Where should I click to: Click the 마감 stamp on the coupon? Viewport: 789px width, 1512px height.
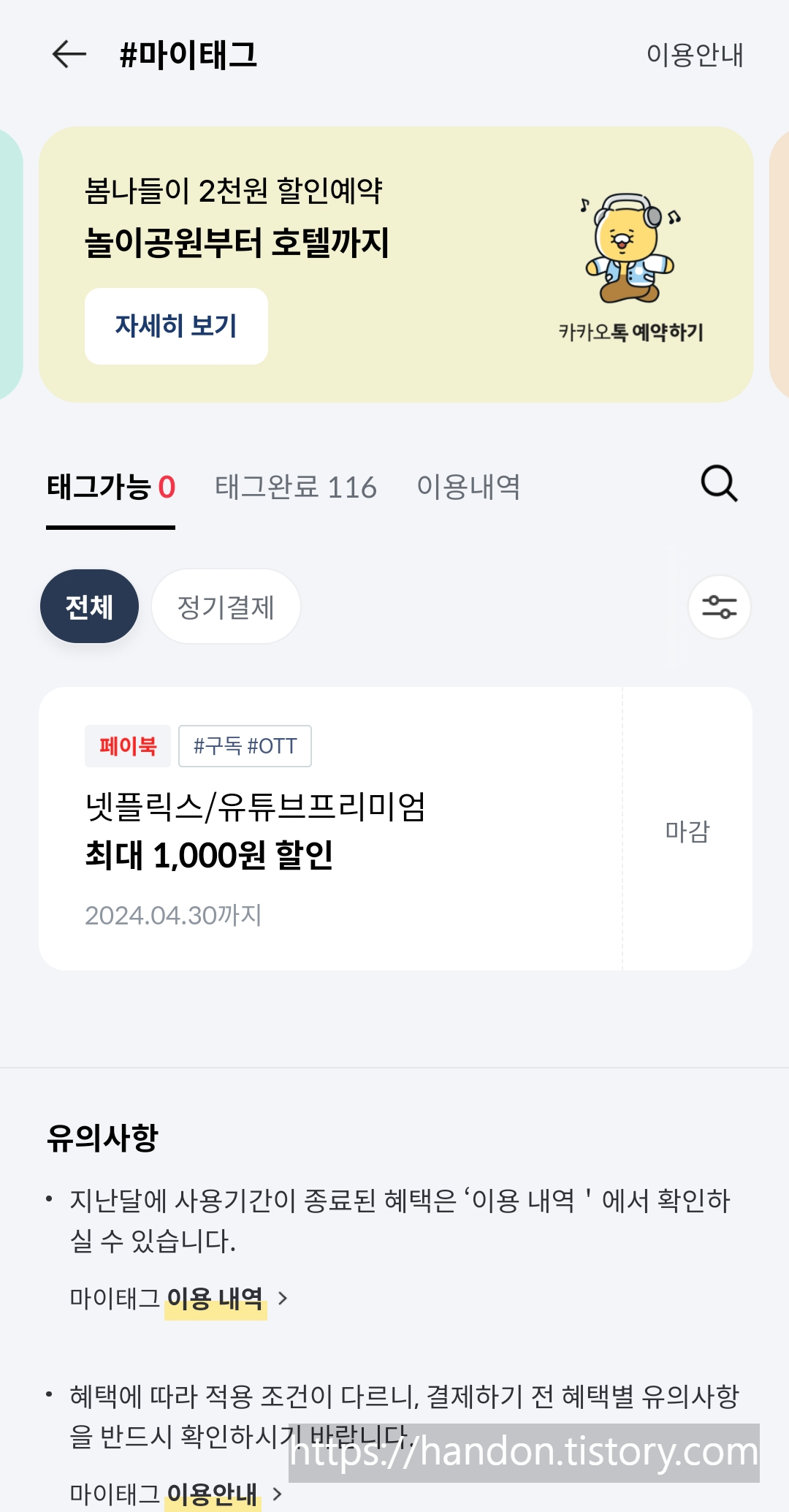690,831
